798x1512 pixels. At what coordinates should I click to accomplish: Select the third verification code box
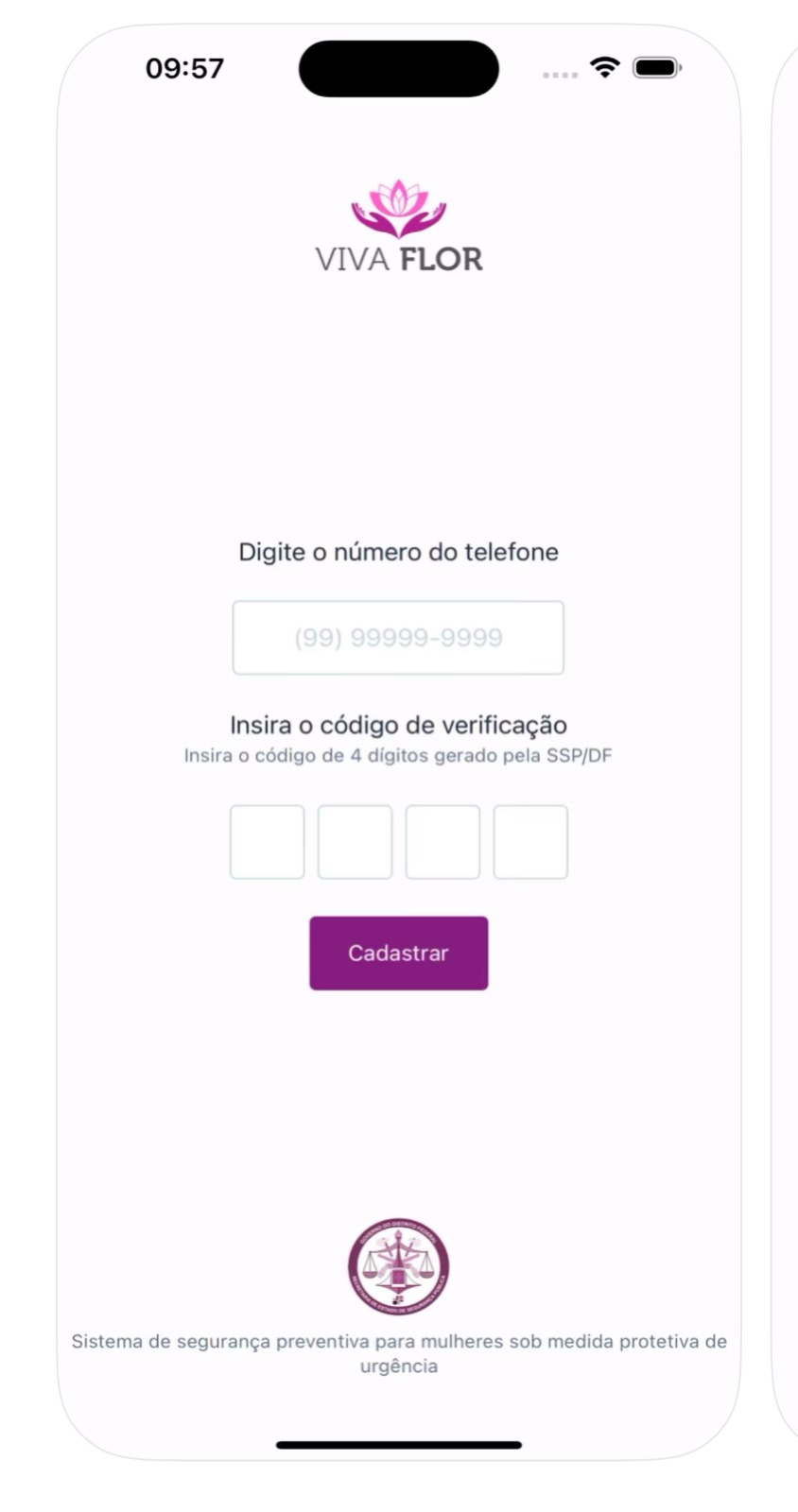[x=442, y=842]
